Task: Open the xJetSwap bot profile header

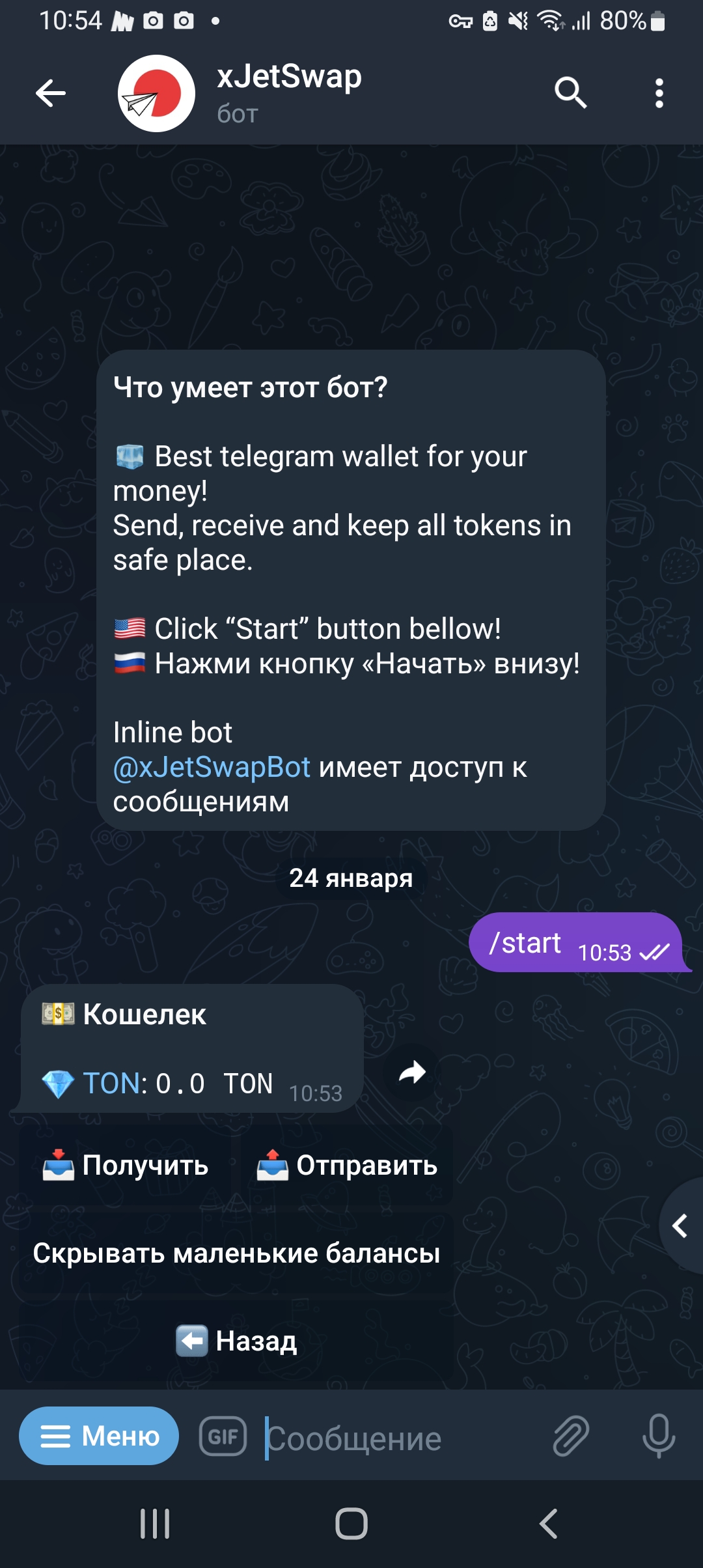Action: click(289, 93)
